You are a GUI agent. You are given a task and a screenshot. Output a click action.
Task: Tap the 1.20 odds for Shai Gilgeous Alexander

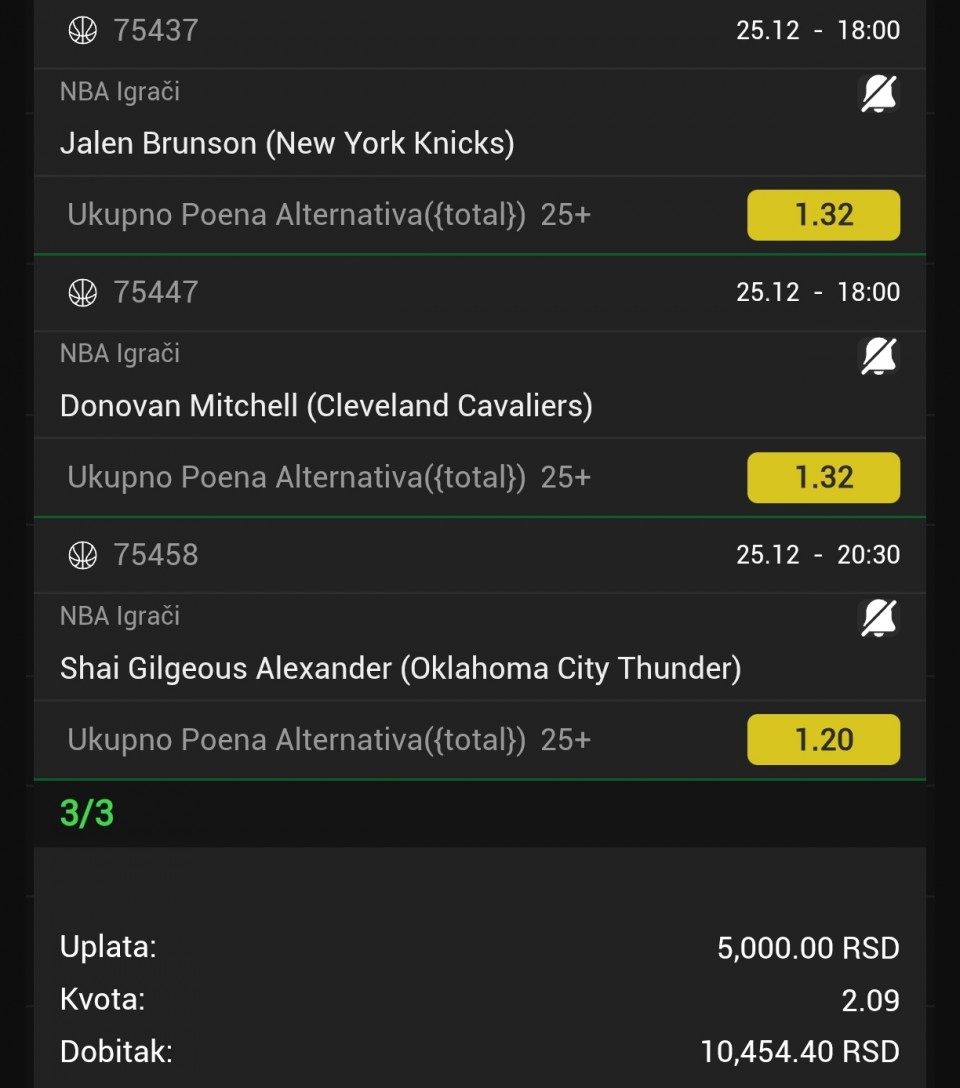pos(823,740)
